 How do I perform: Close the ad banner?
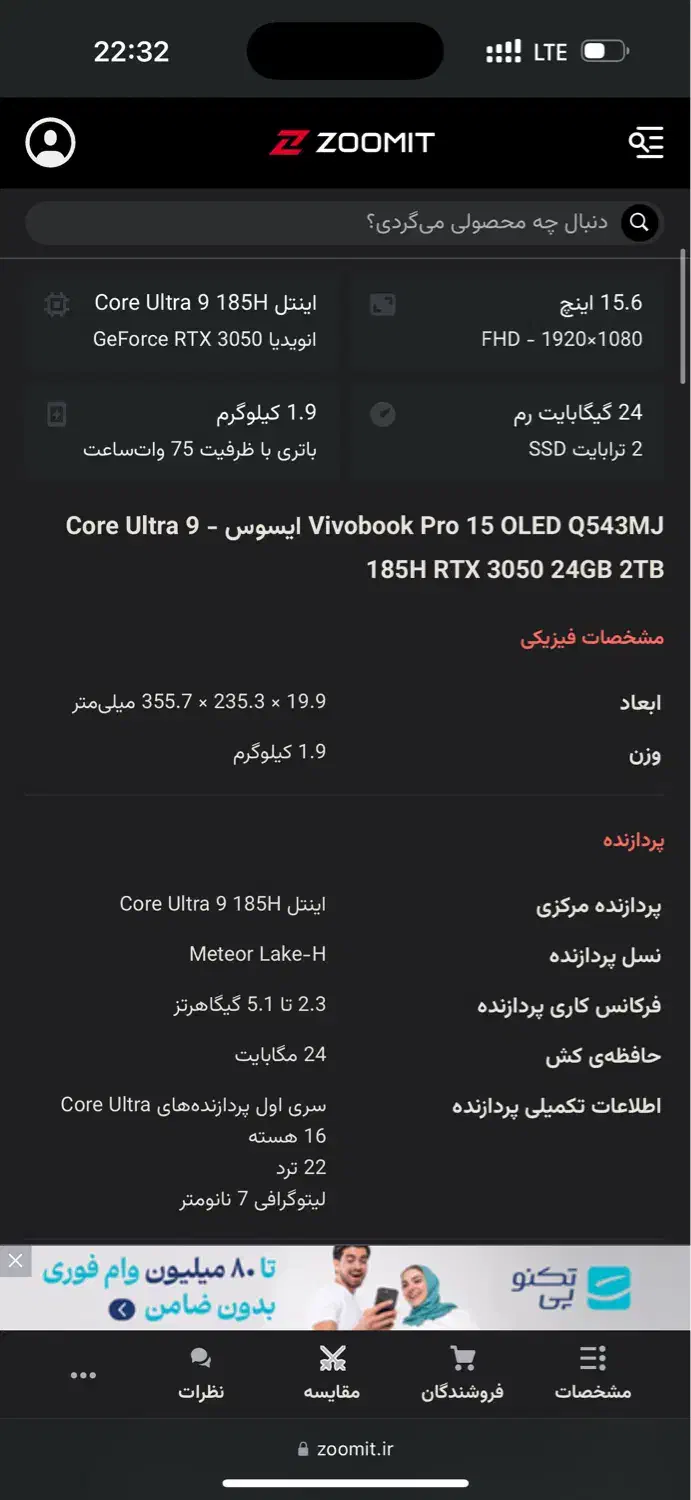click(x=15, y=1261)
